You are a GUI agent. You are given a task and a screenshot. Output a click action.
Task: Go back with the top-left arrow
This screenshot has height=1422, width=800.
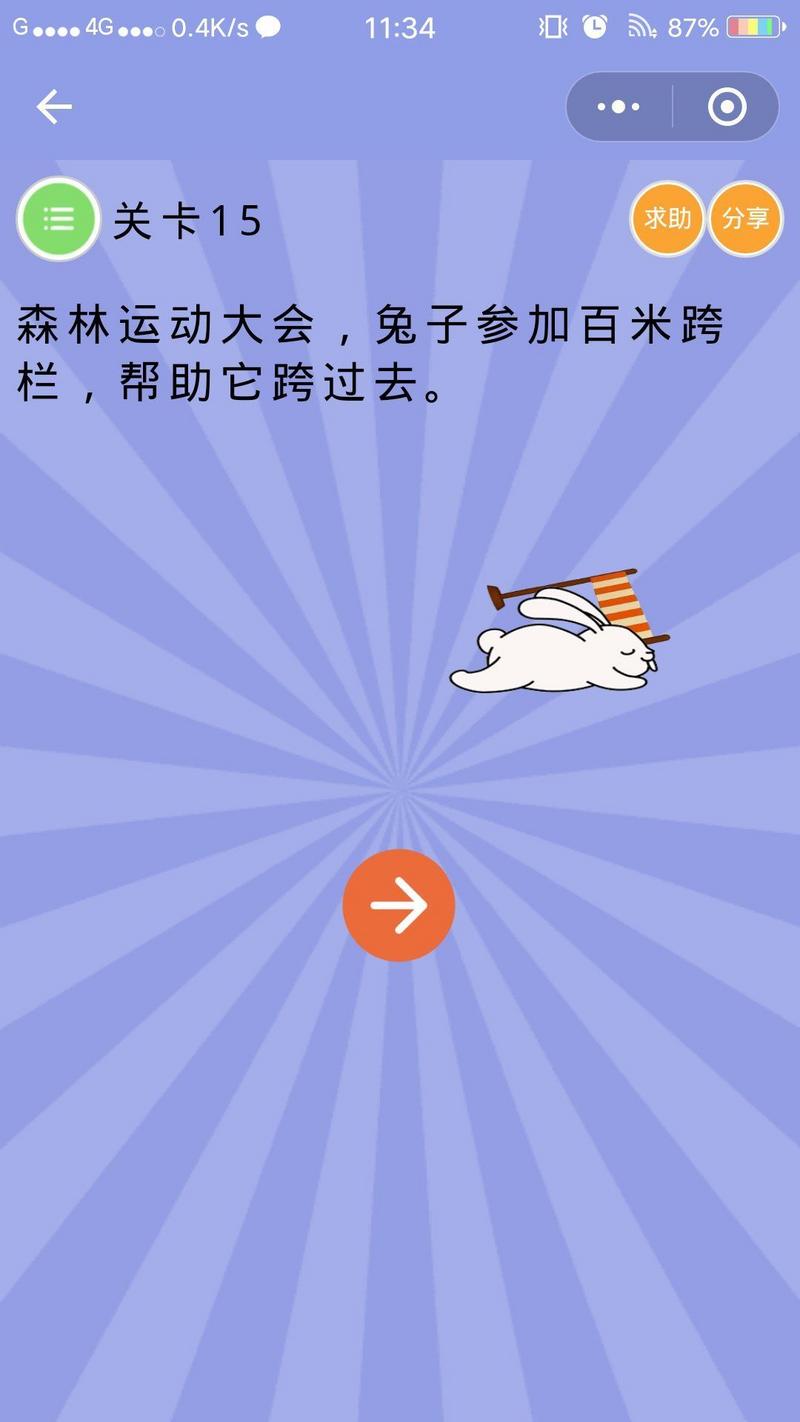(54, 106)
